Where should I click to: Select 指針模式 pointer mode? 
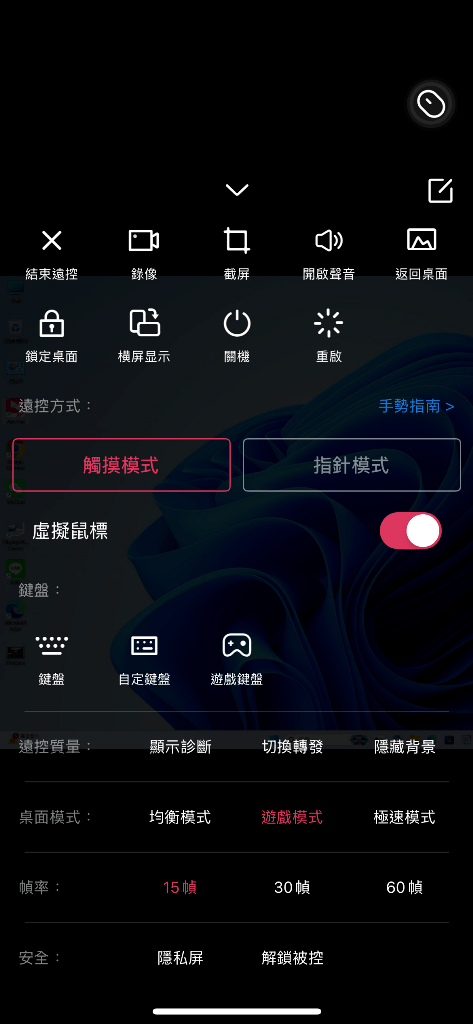[351, 465]
